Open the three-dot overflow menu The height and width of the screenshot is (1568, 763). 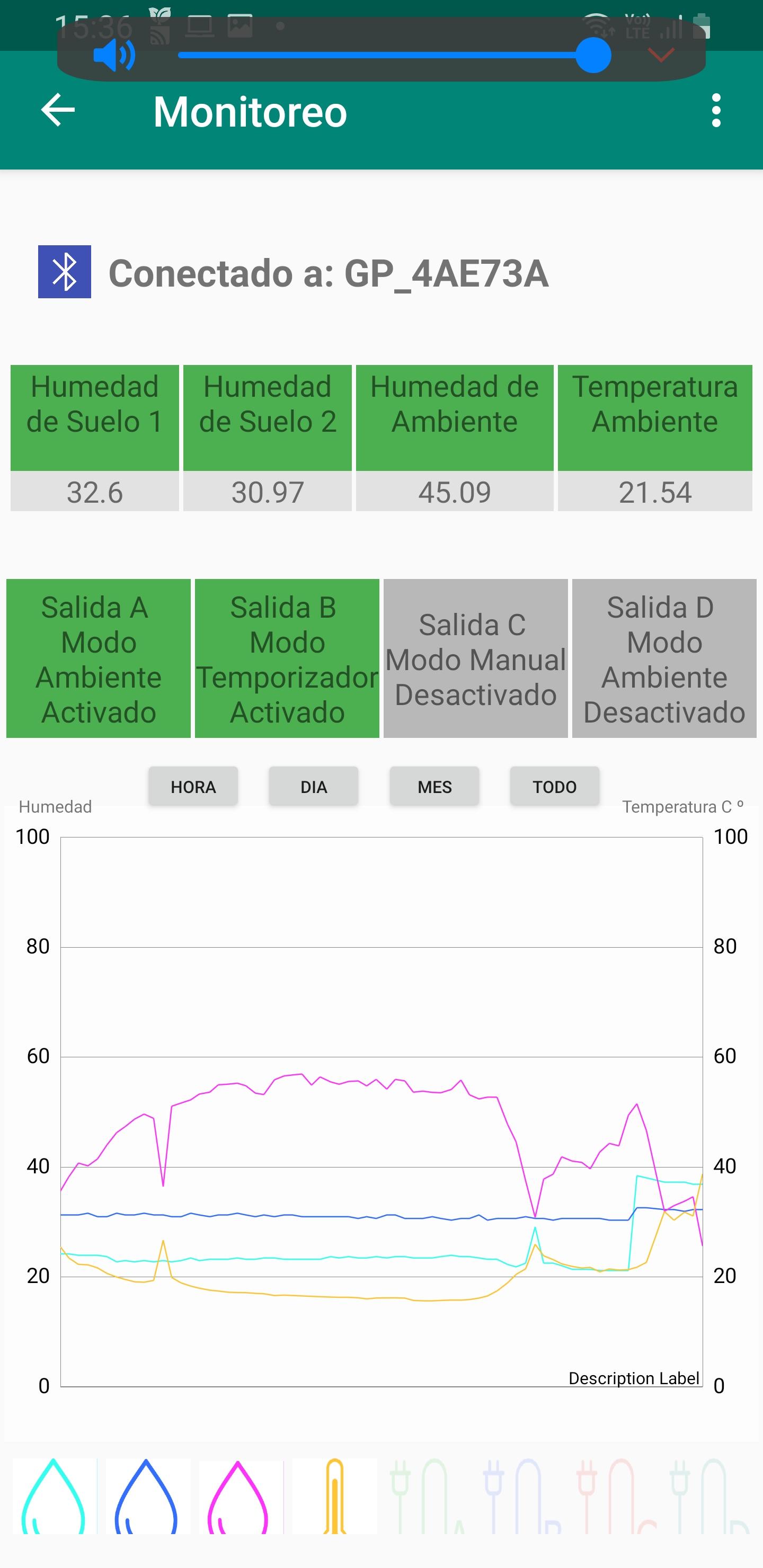tap(716, 110)
